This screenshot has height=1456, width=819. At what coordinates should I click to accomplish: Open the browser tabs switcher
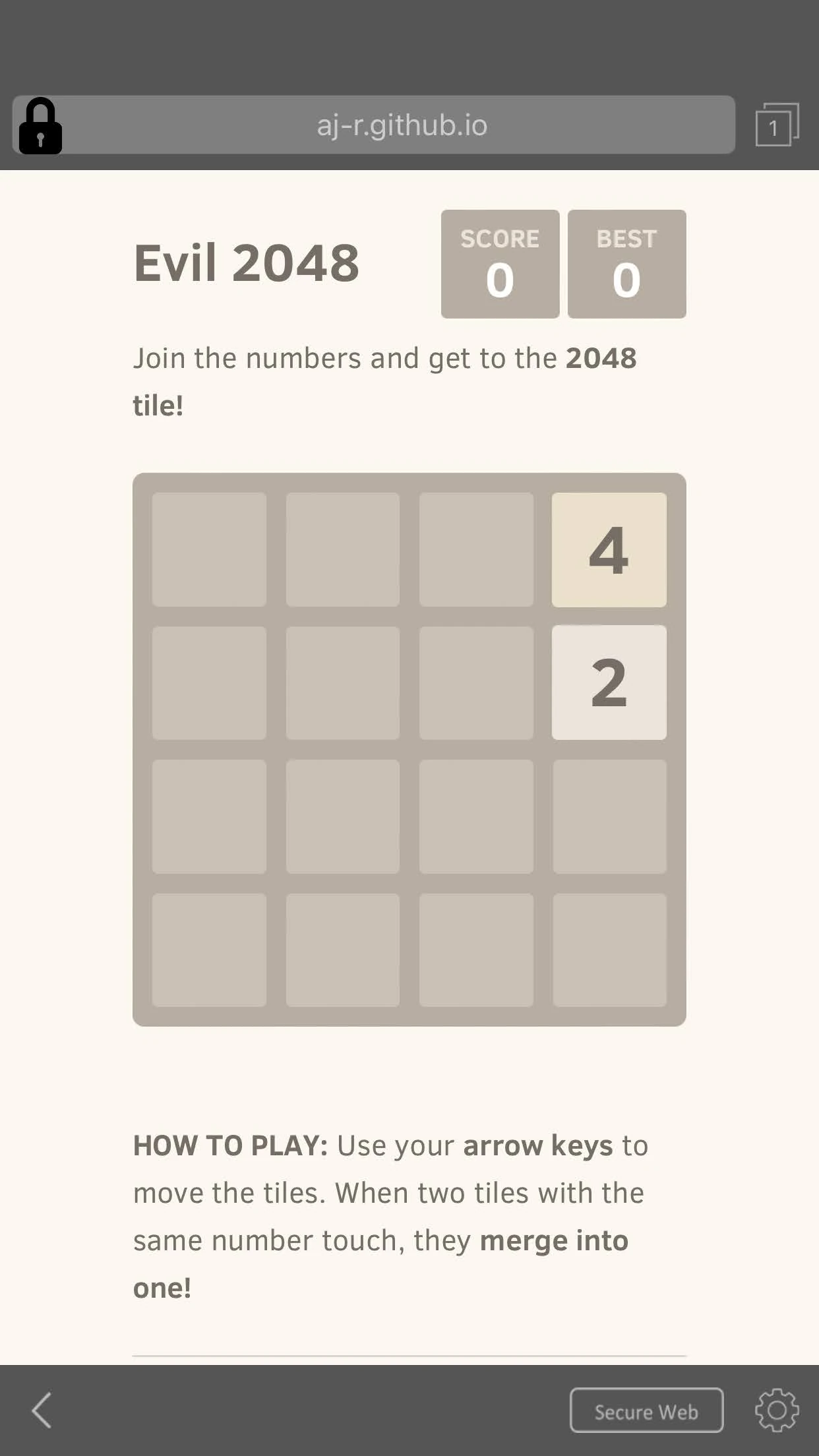(776, 125)
